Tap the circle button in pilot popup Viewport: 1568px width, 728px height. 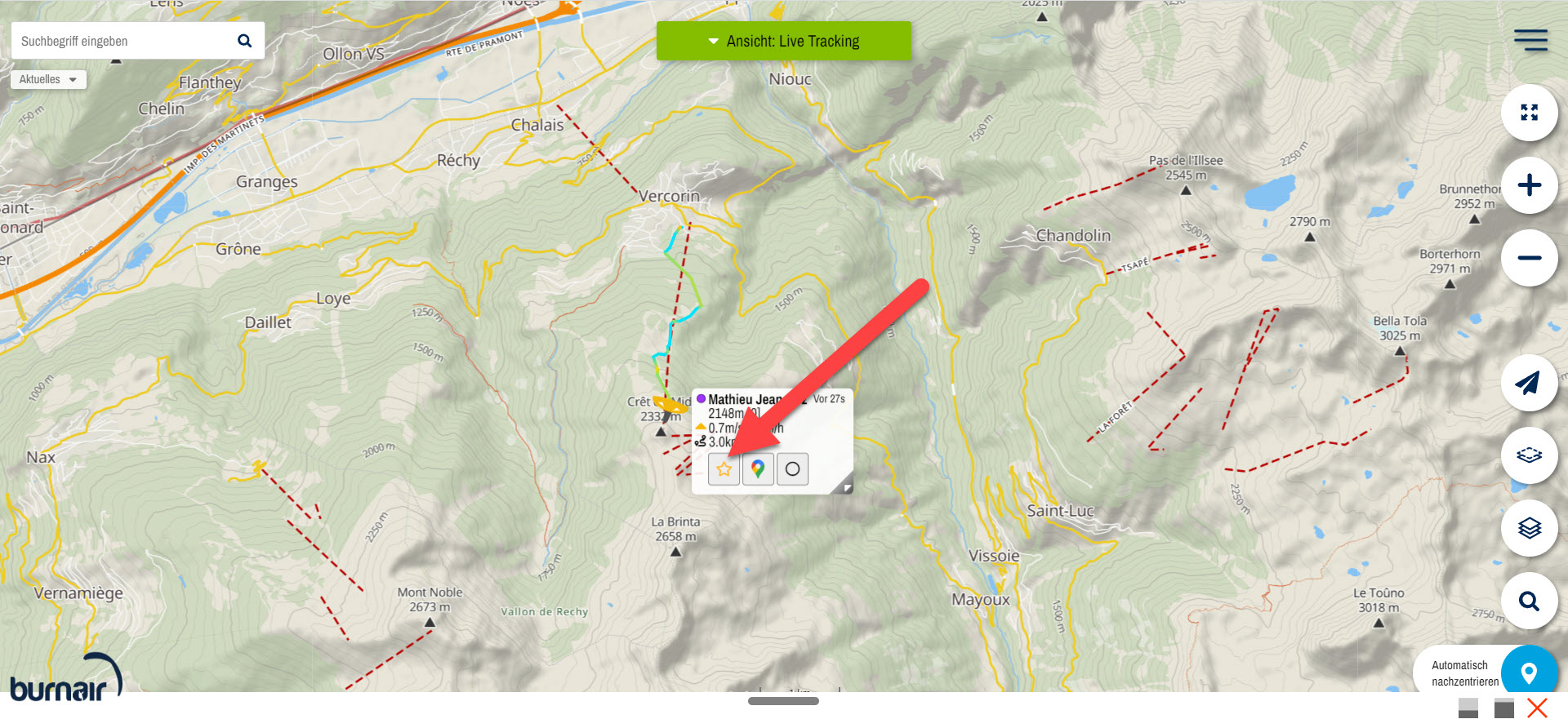(792, 469)
